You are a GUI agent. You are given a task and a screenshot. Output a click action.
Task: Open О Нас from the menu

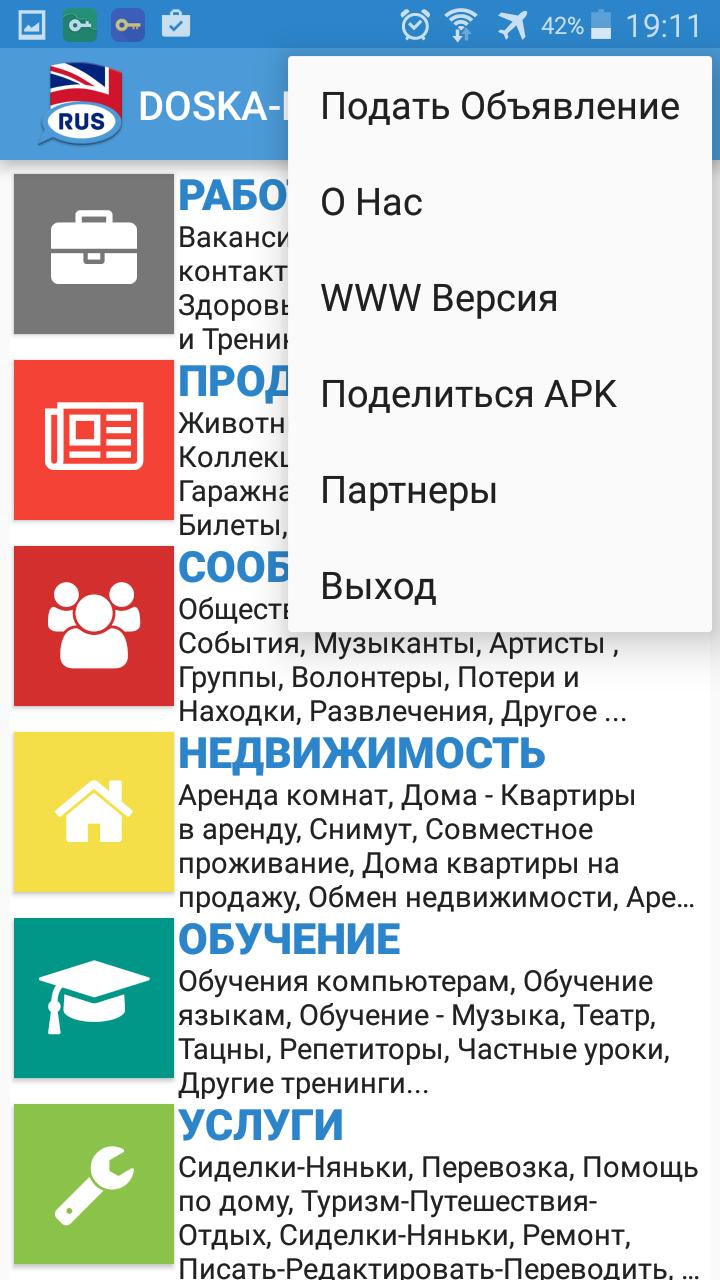click(499, 203)
